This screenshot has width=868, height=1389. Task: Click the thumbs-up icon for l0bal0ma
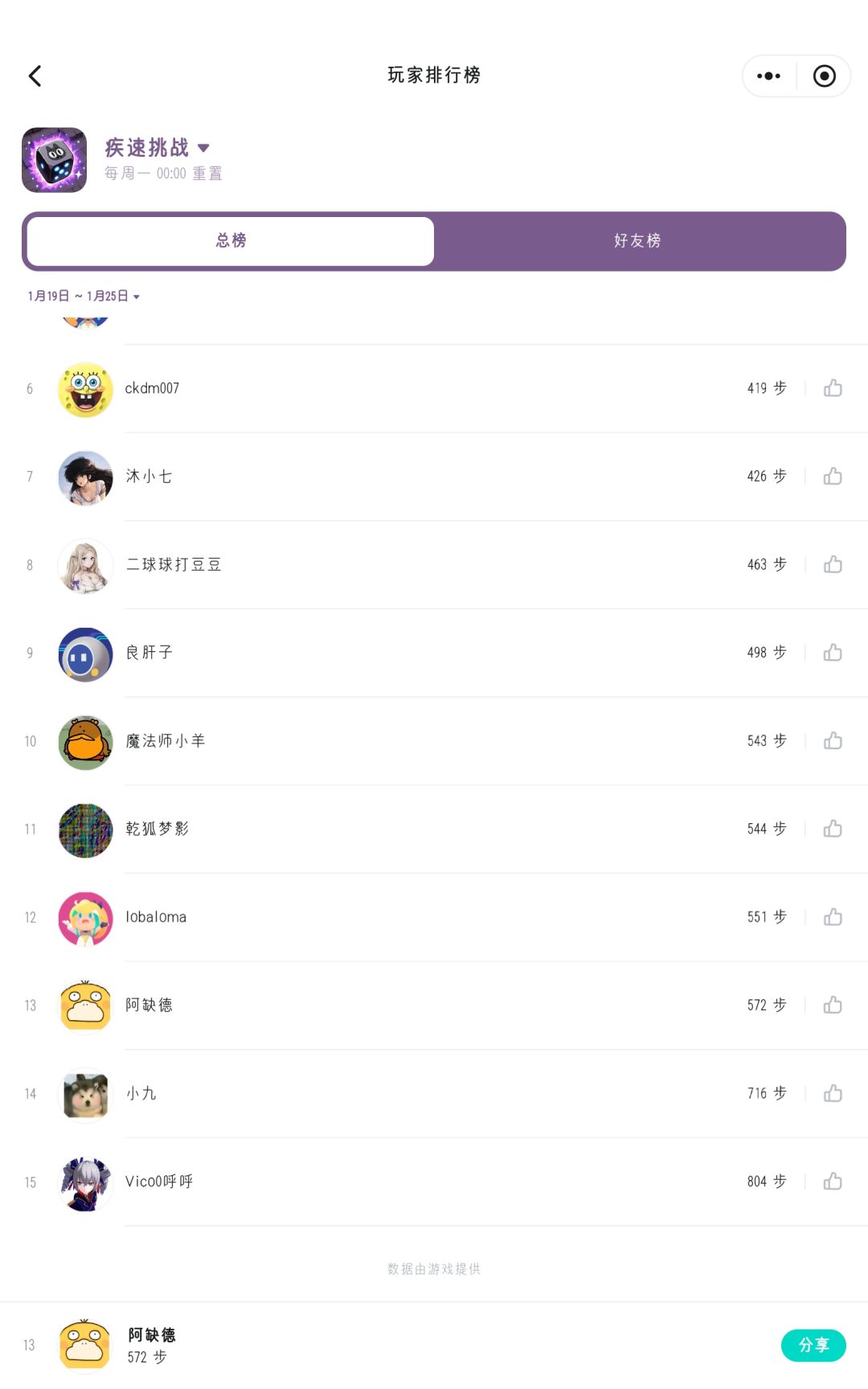click(x=833, y=916)
